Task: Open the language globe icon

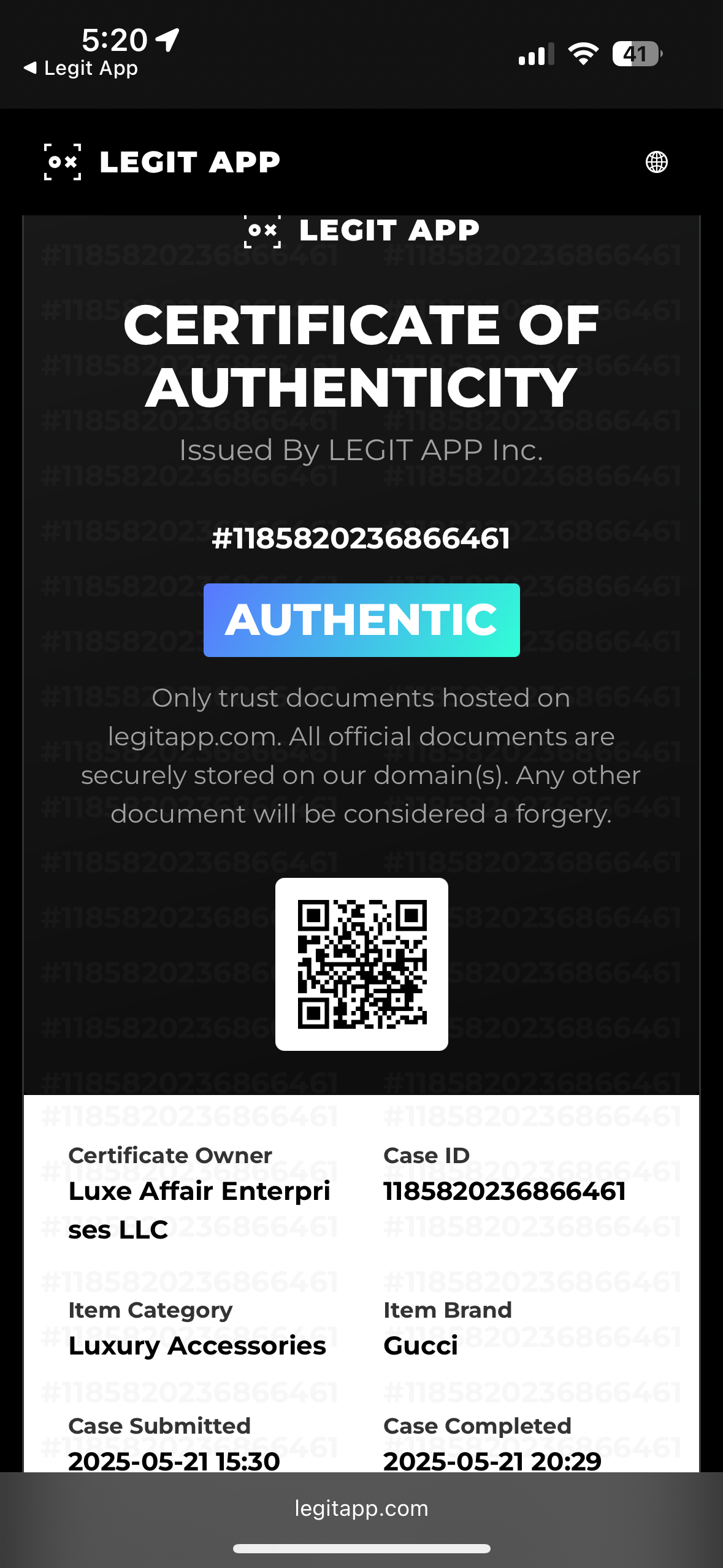Action: [x=656, y=162]
